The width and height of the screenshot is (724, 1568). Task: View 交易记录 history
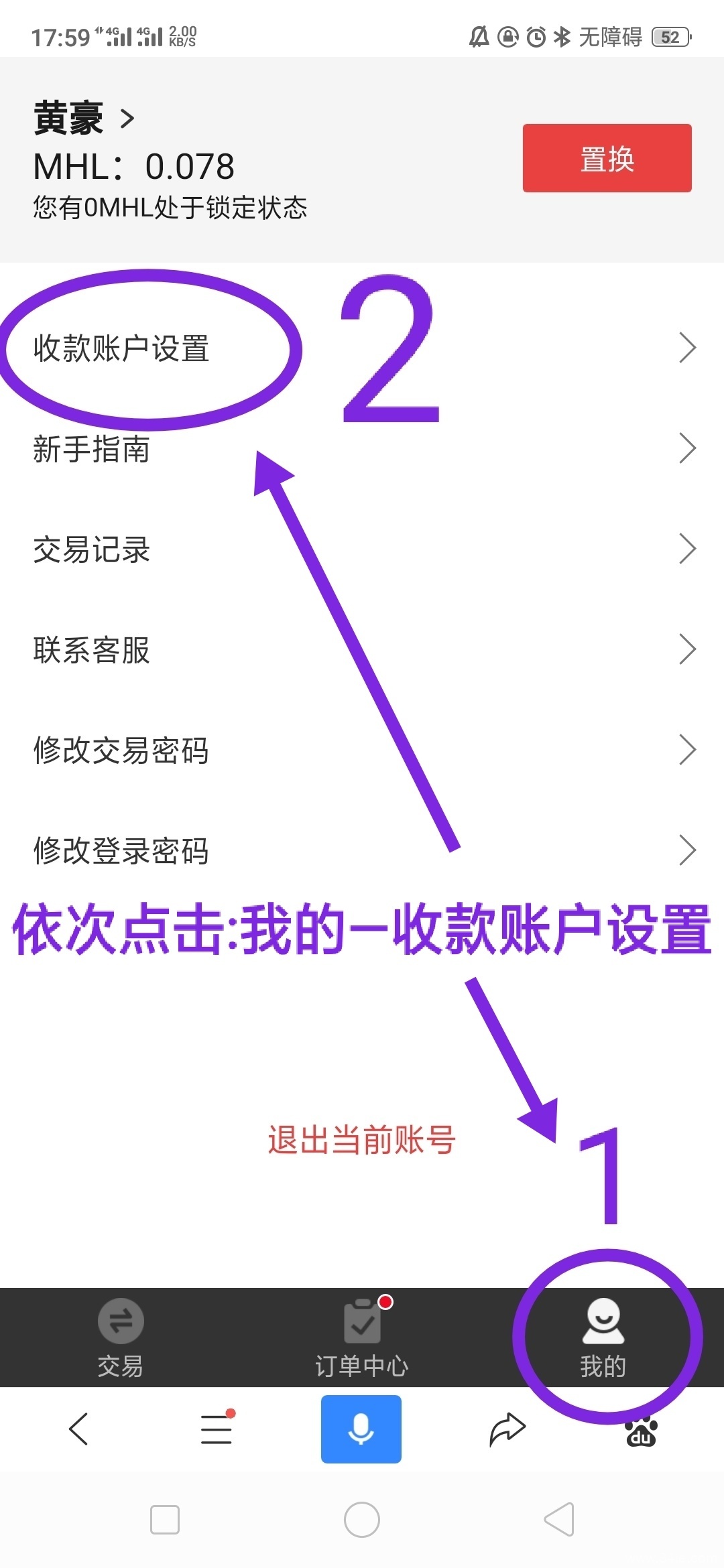[362, 549]
